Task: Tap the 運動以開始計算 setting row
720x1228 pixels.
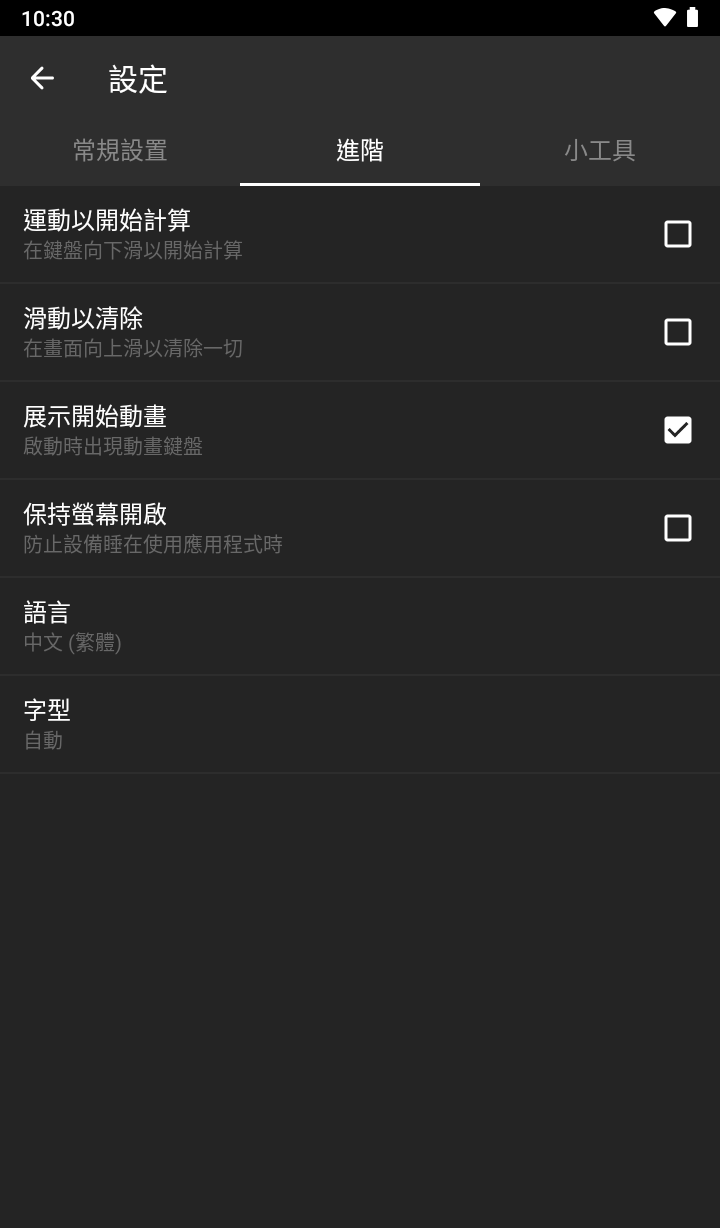Action: tap(300, 233)
